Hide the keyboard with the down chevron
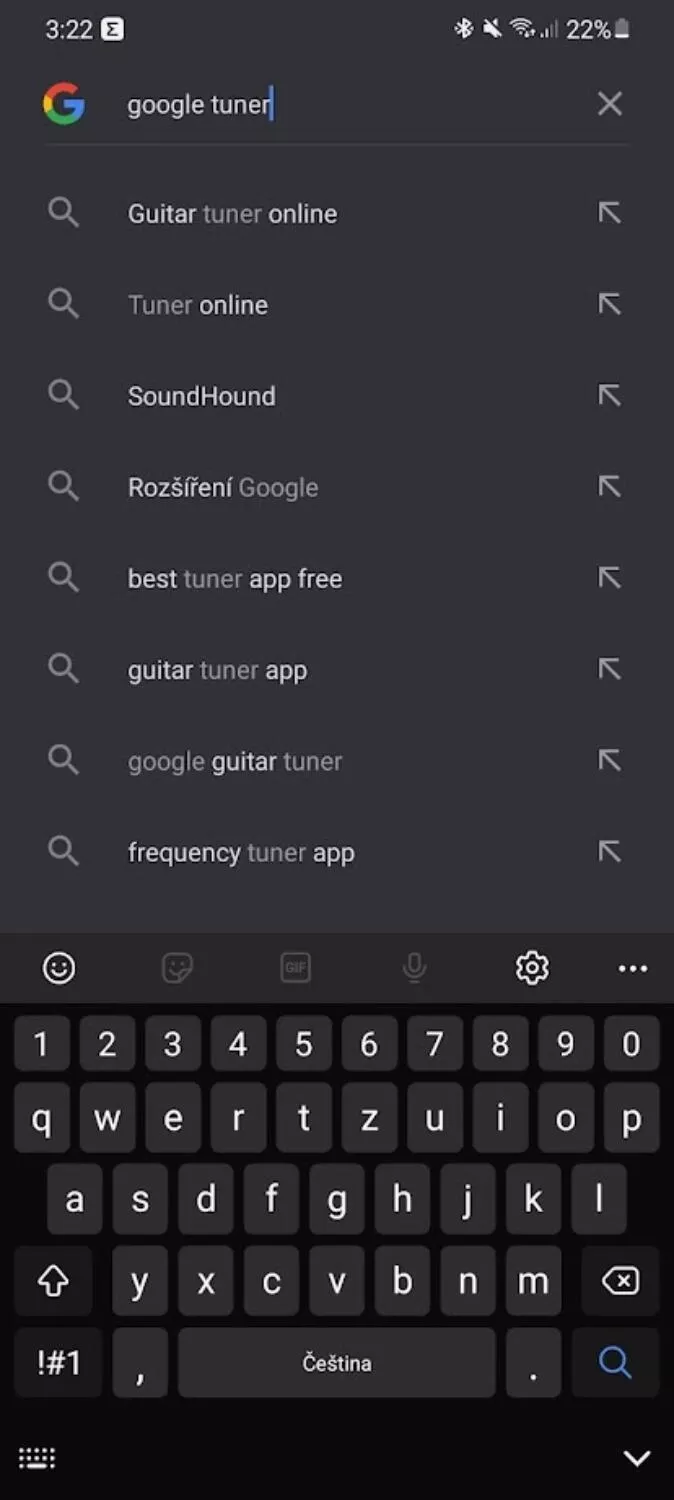This screenshot has height=1500, width=674. [637, 1458]
